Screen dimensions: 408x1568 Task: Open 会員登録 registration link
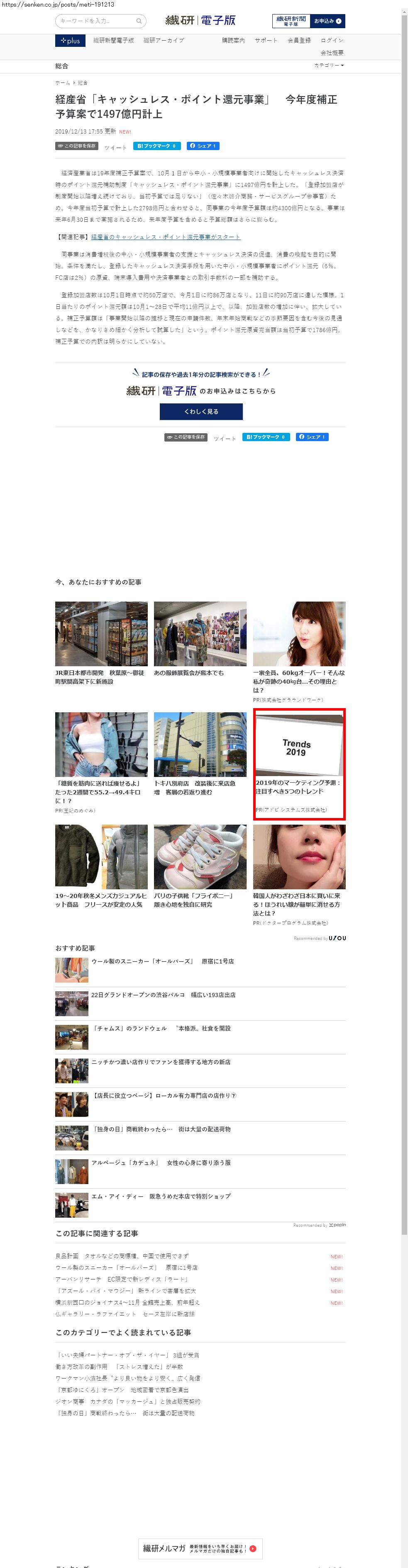[x=299, y=41]
